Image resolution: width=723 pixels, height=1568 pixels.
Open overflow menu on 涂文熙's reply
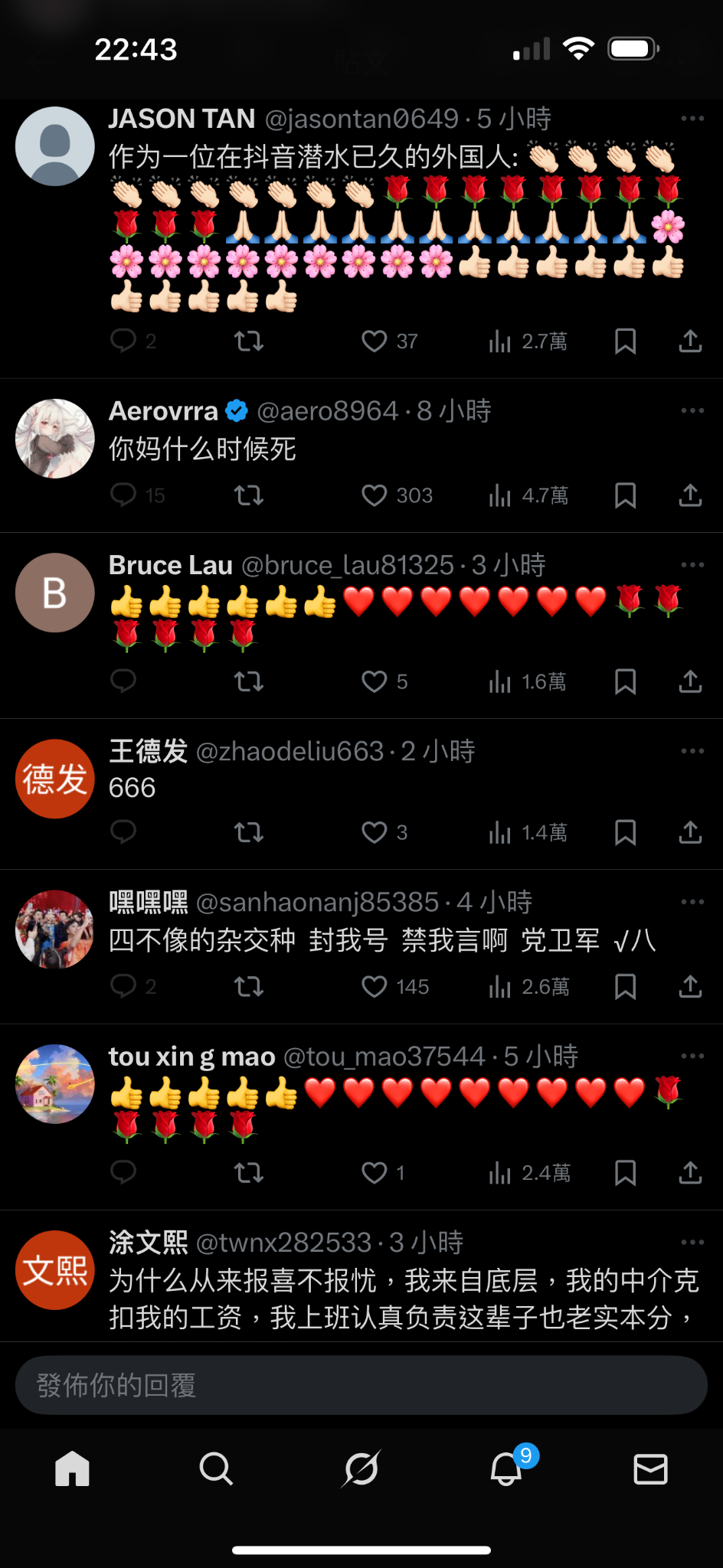pyautogui.click(x=692, y=1242)
